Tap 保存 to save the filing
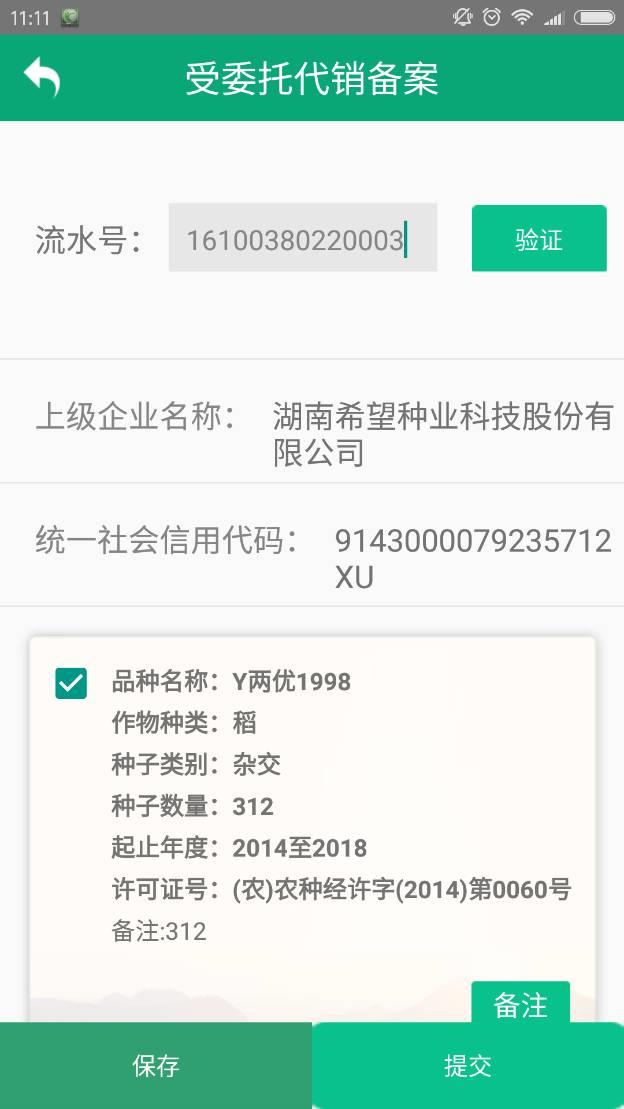 [x=156, y=1066]
